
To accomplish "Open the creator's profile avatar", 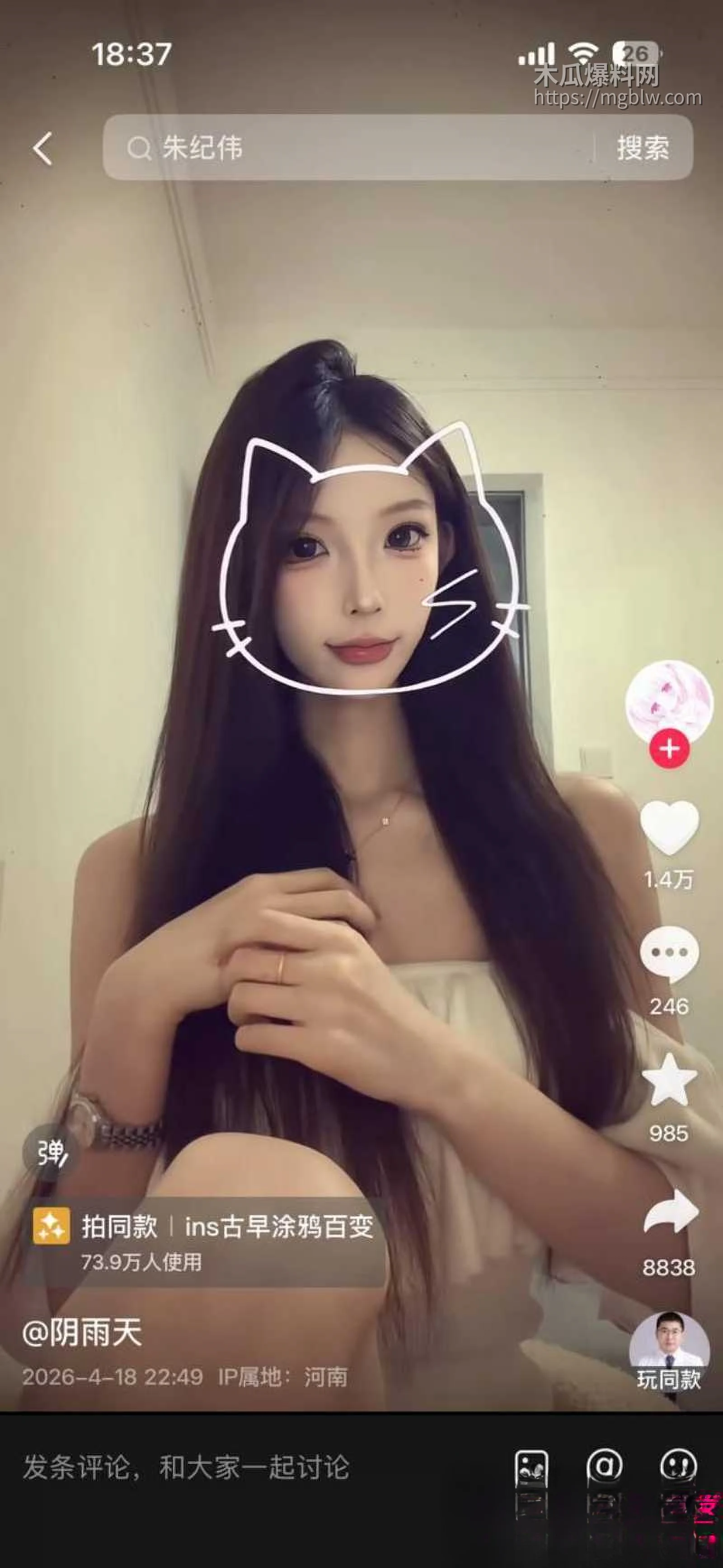I will [668, 701].
